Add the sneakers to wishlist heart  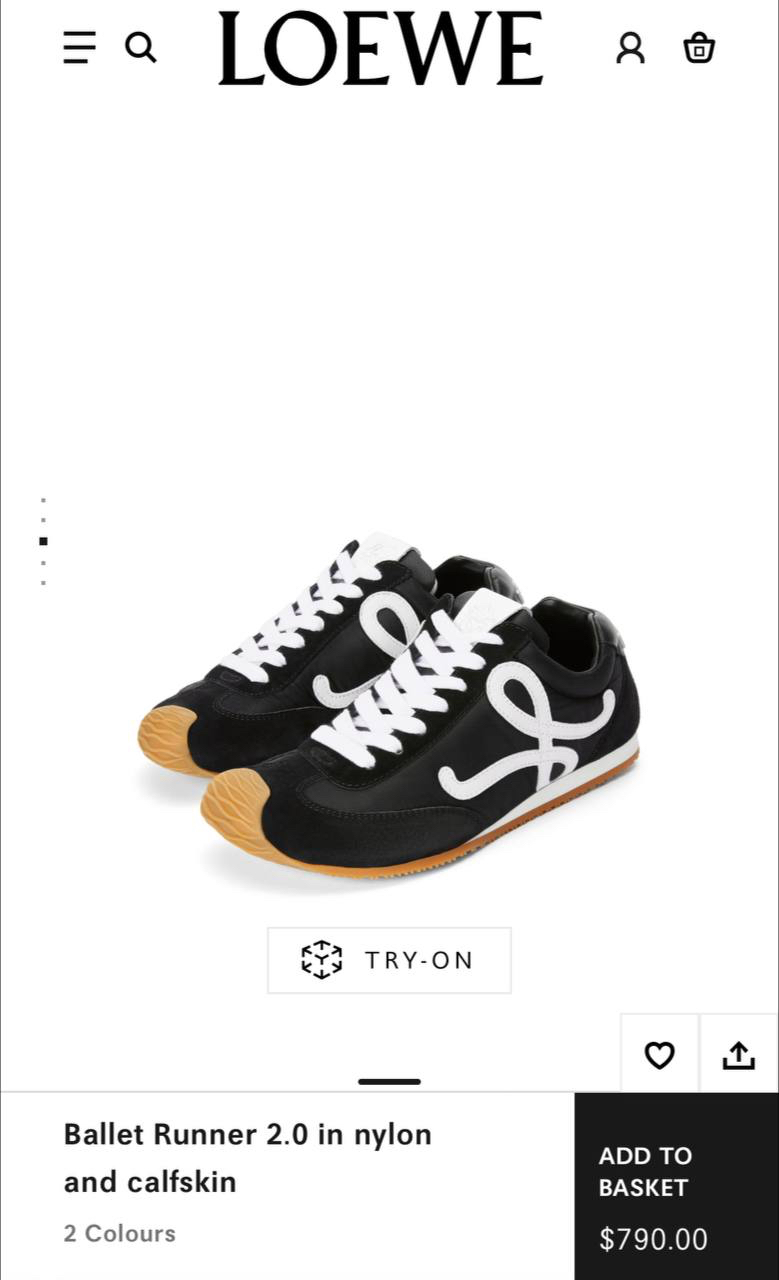pos(659,1055)
